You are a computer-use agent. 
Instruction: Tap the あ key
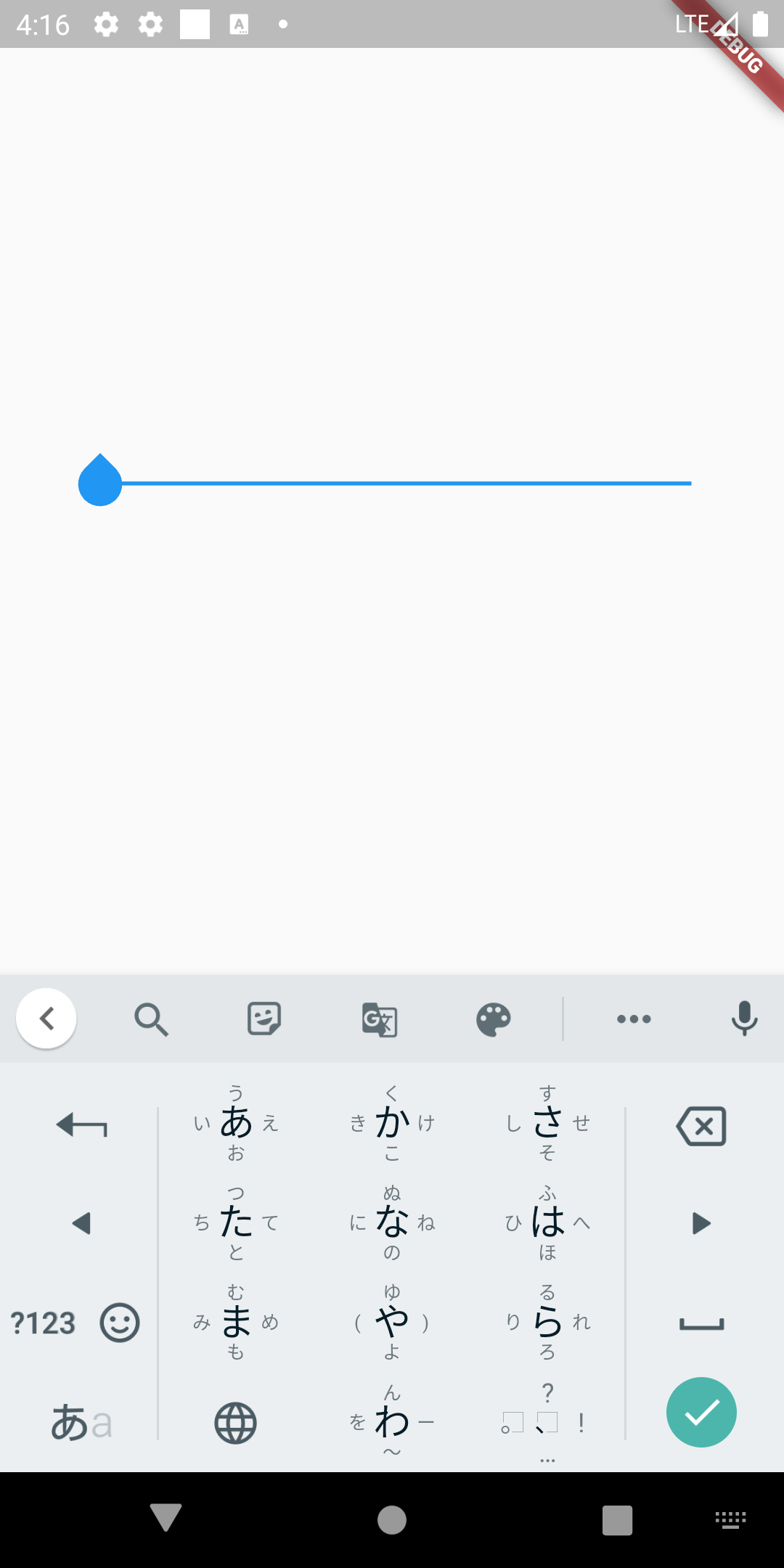(236, 1123)
